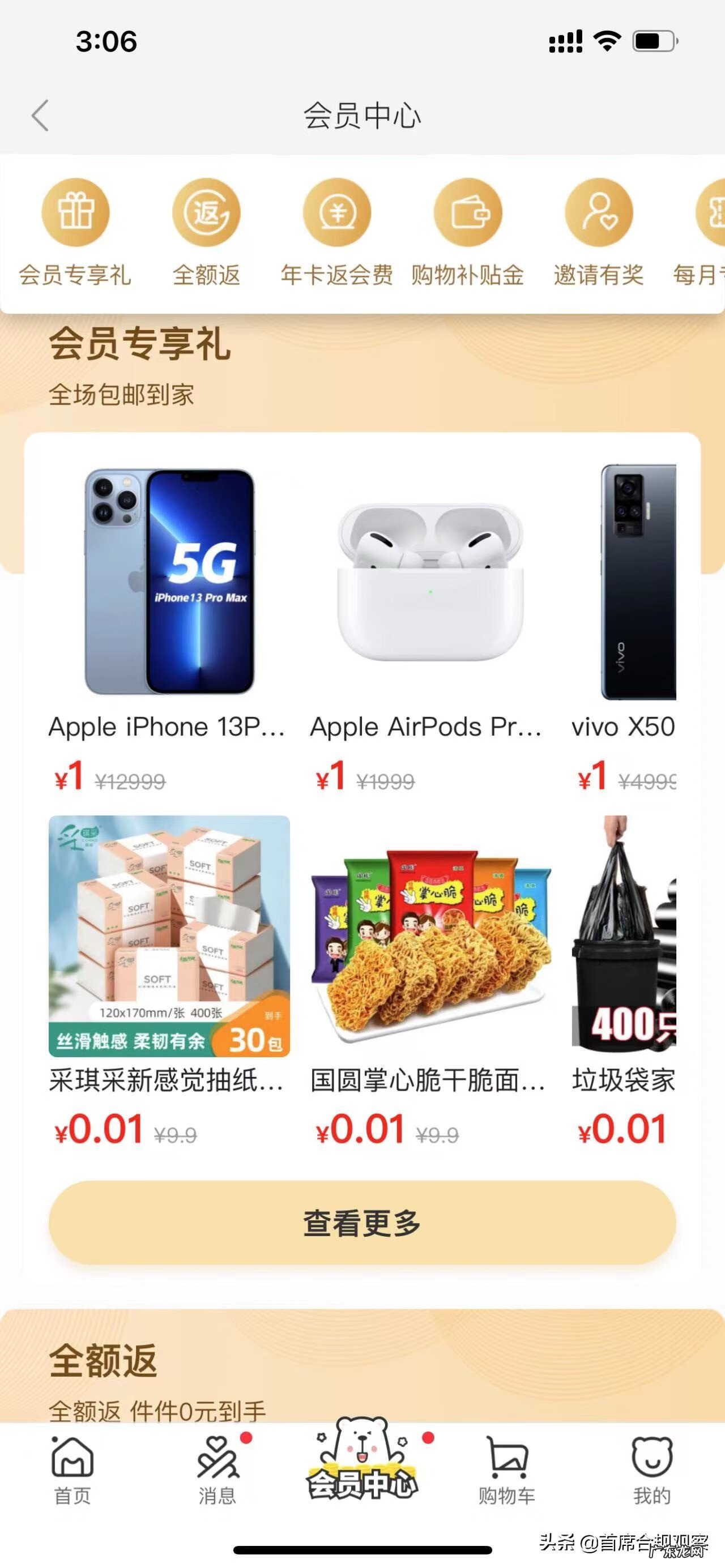The height and width of the screenshot is (1568, 725).
Task: Tap the back arrow in the header
Action: point(40,114)
